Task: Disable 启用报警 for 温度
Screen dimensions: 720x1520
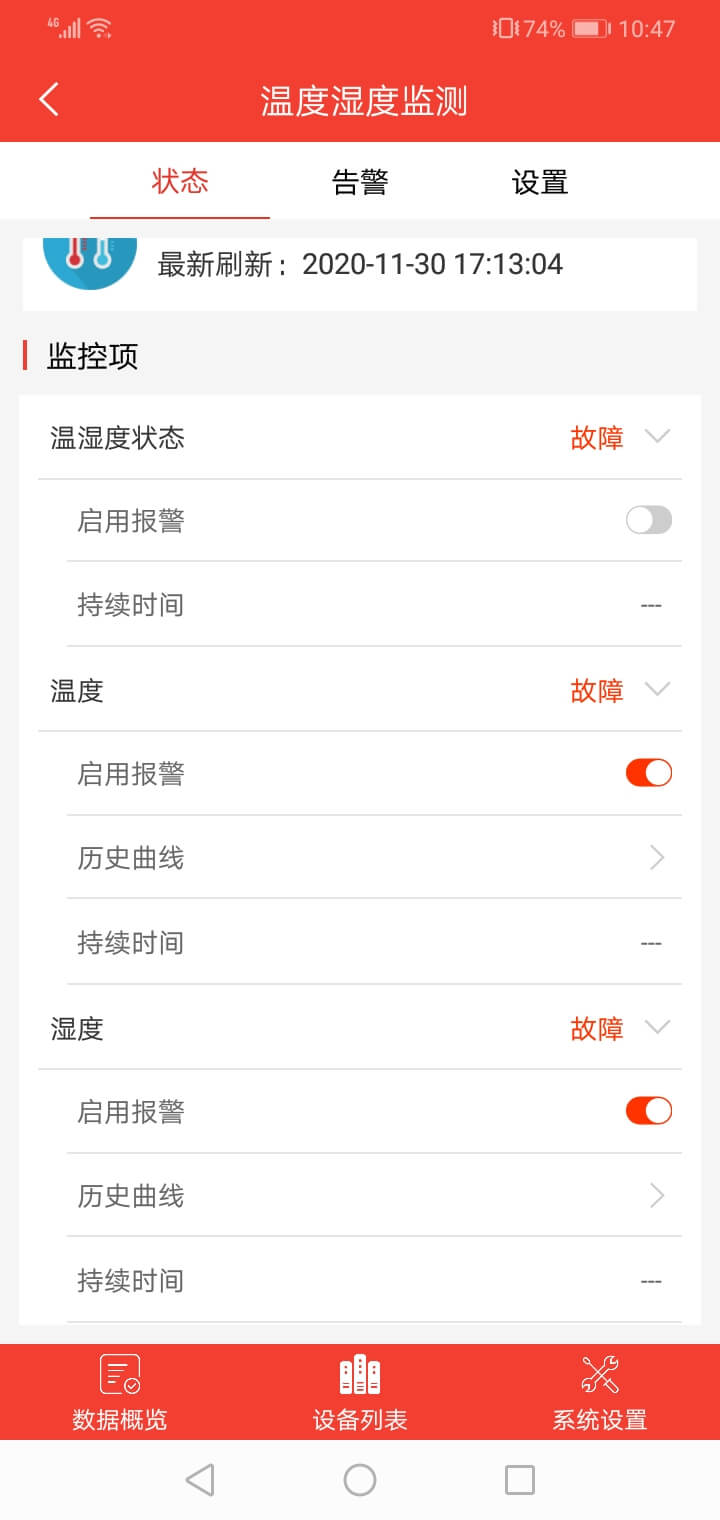Action: [648, 772]
